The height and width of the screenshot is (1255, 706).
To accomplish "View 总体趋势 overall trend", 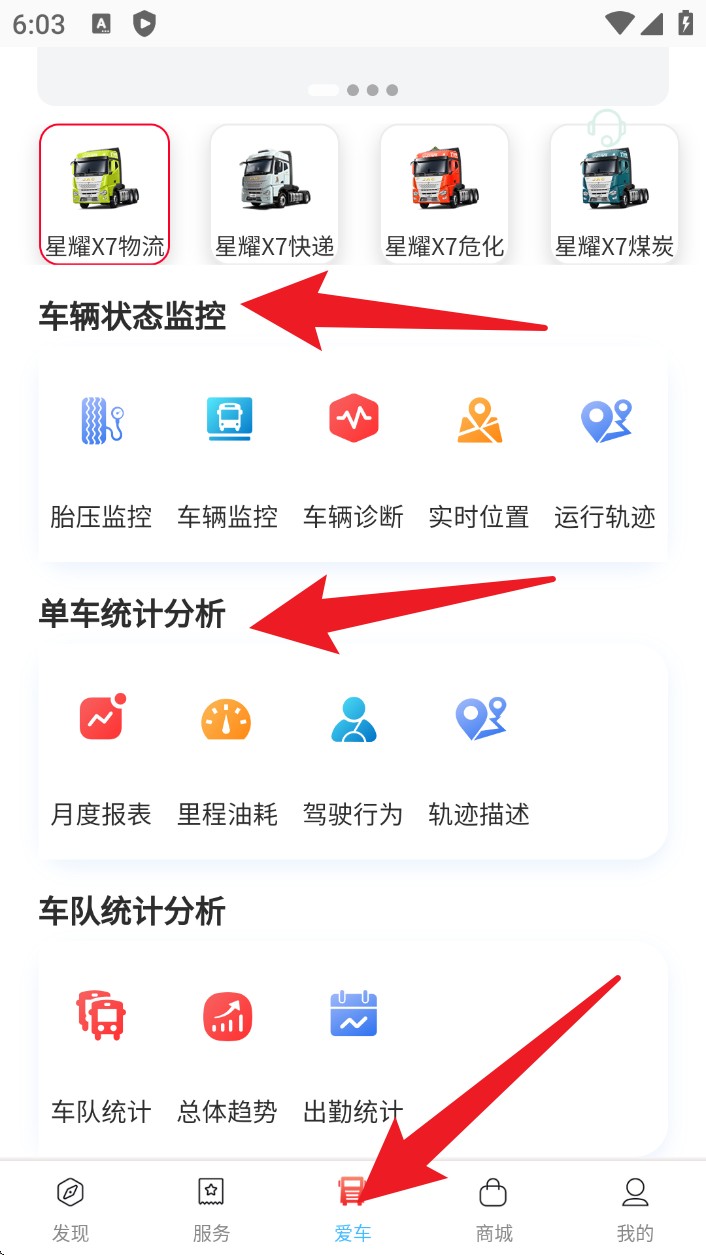I will click(228, 1054).
